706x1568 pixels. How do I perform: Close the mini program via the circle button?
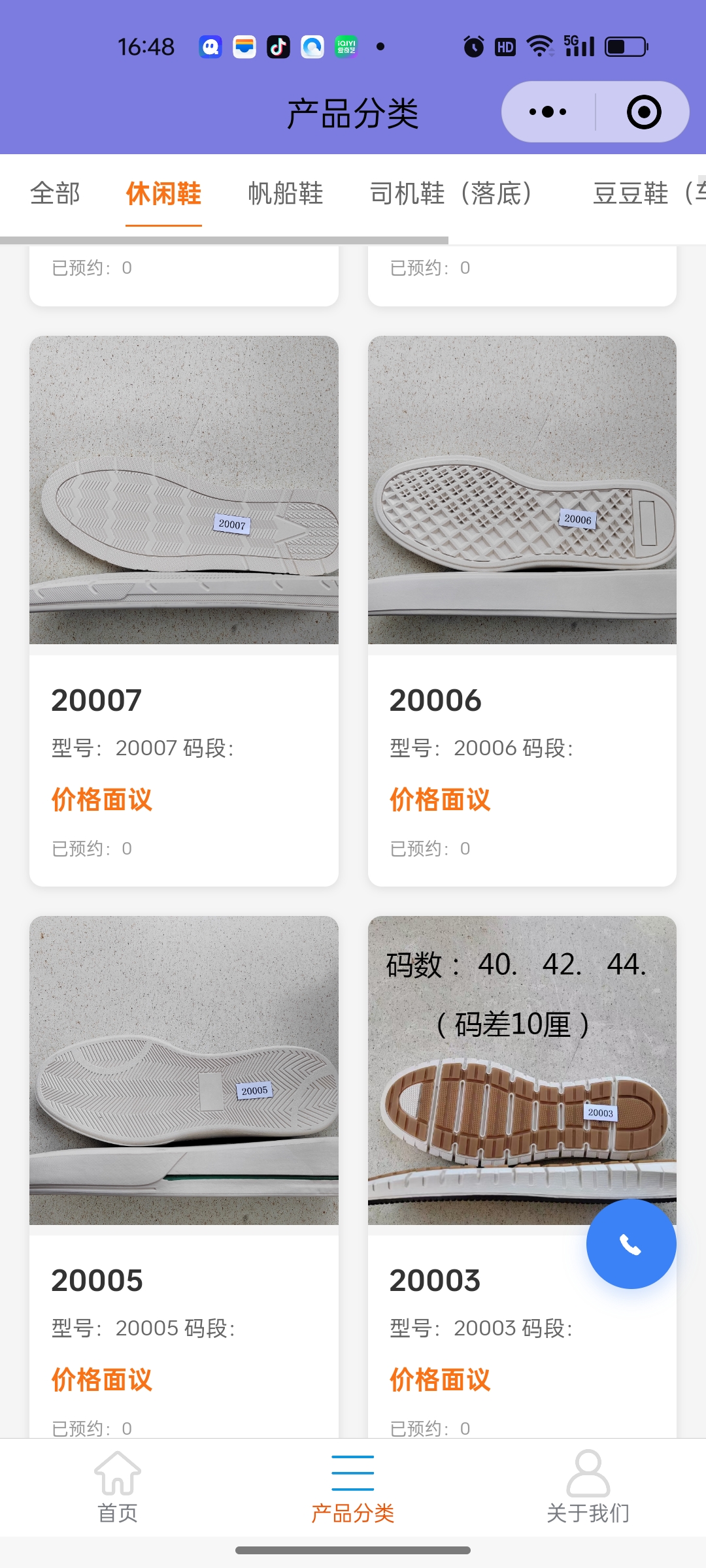coord(643,112)
